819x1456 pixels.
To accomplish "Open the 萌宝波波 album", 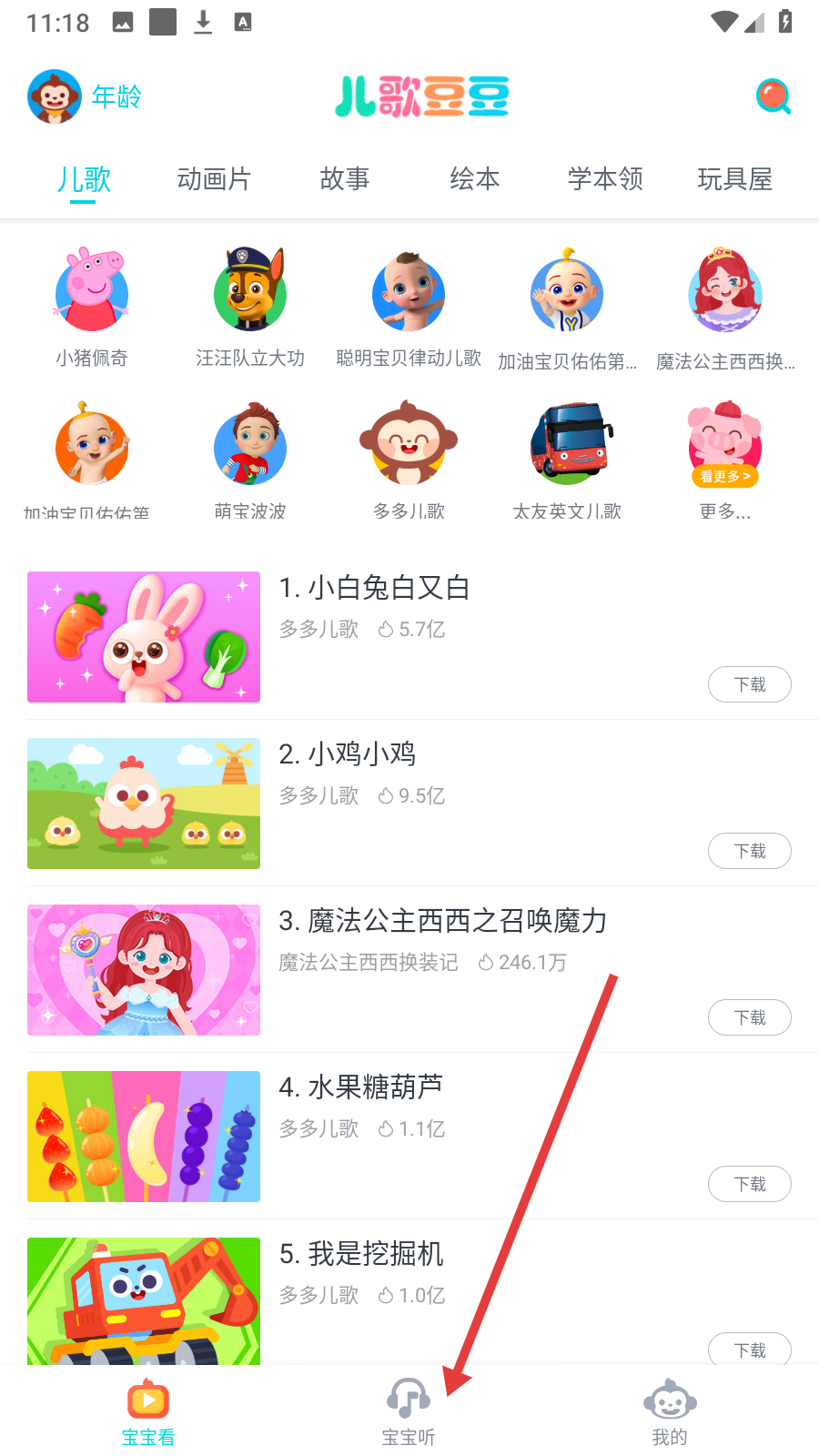I will [250, 460].
